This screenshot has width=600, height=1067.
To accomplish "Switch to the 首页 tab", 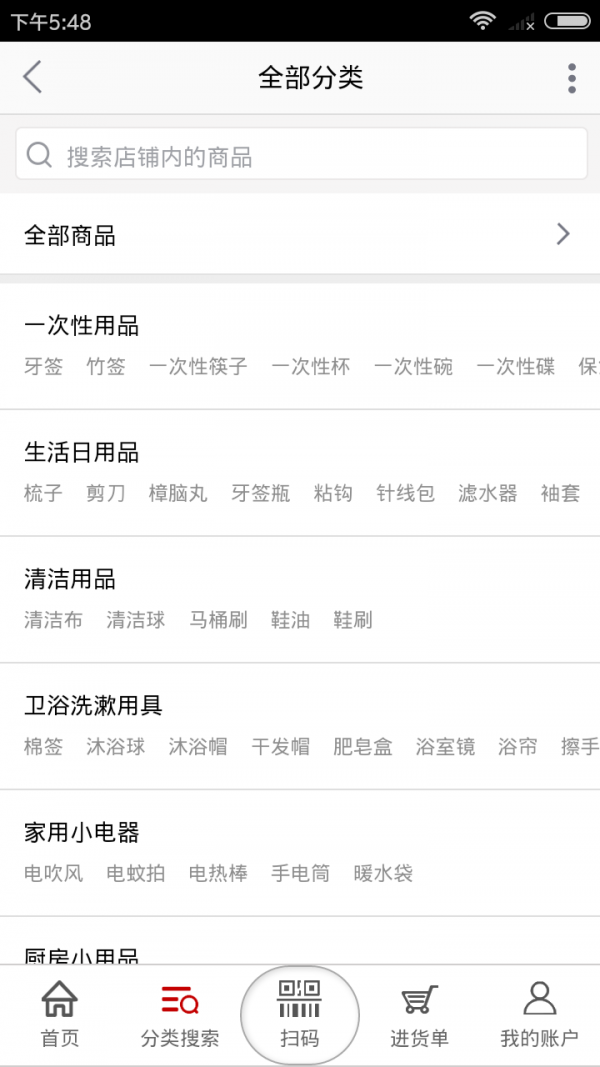I will [60, 1014].
